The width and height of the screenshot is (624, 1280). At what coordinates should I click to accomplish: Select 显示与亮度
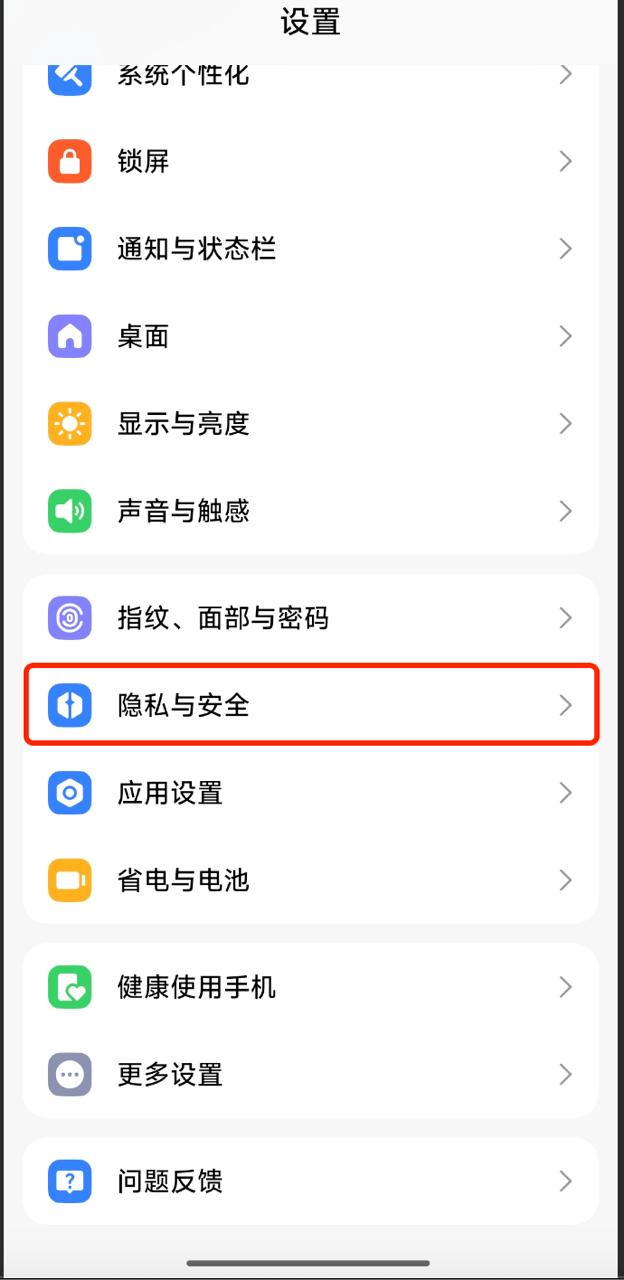click(x=310, y=423)
